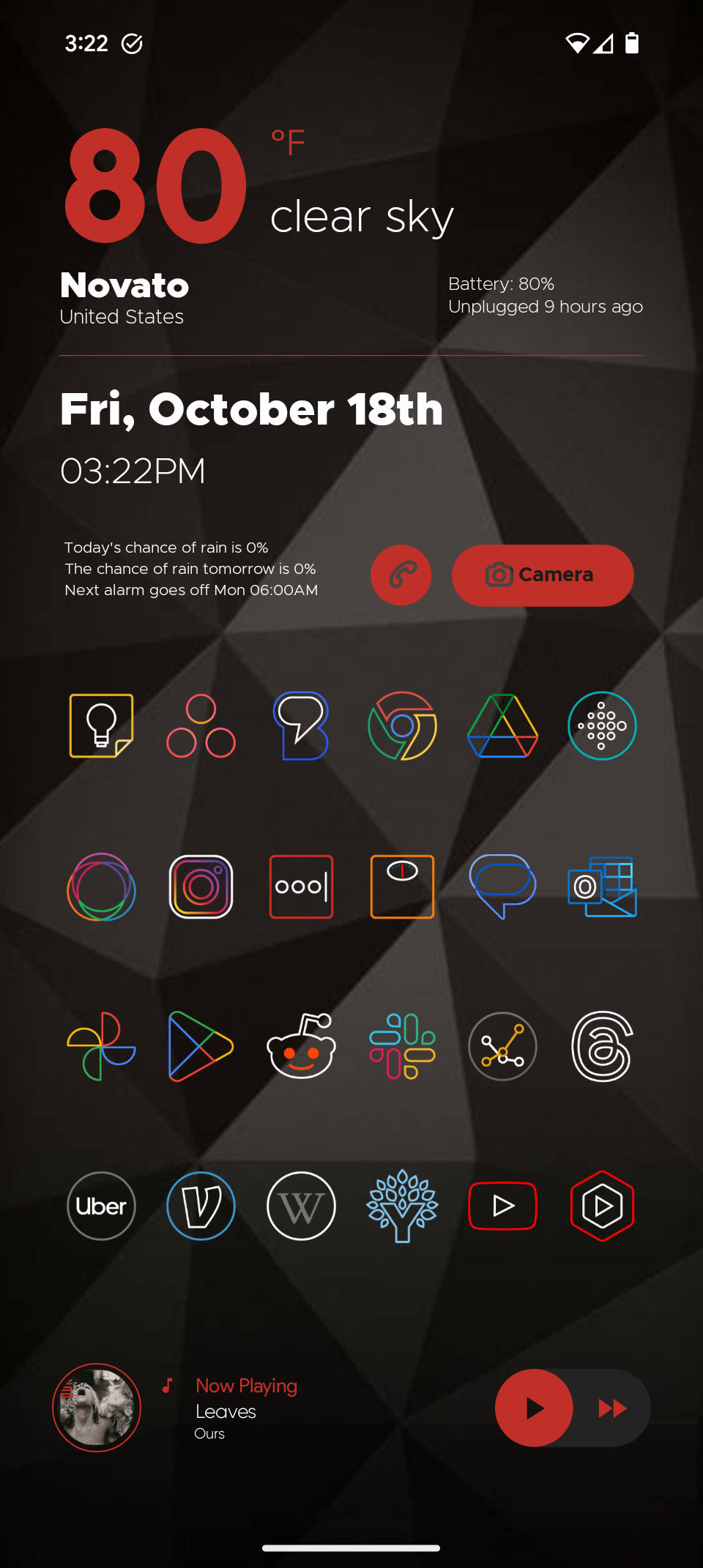Image resolution: width=703 pixels, height=1568 pixels.
Task: Launch the Venmo app
Action: [201, 1206]
